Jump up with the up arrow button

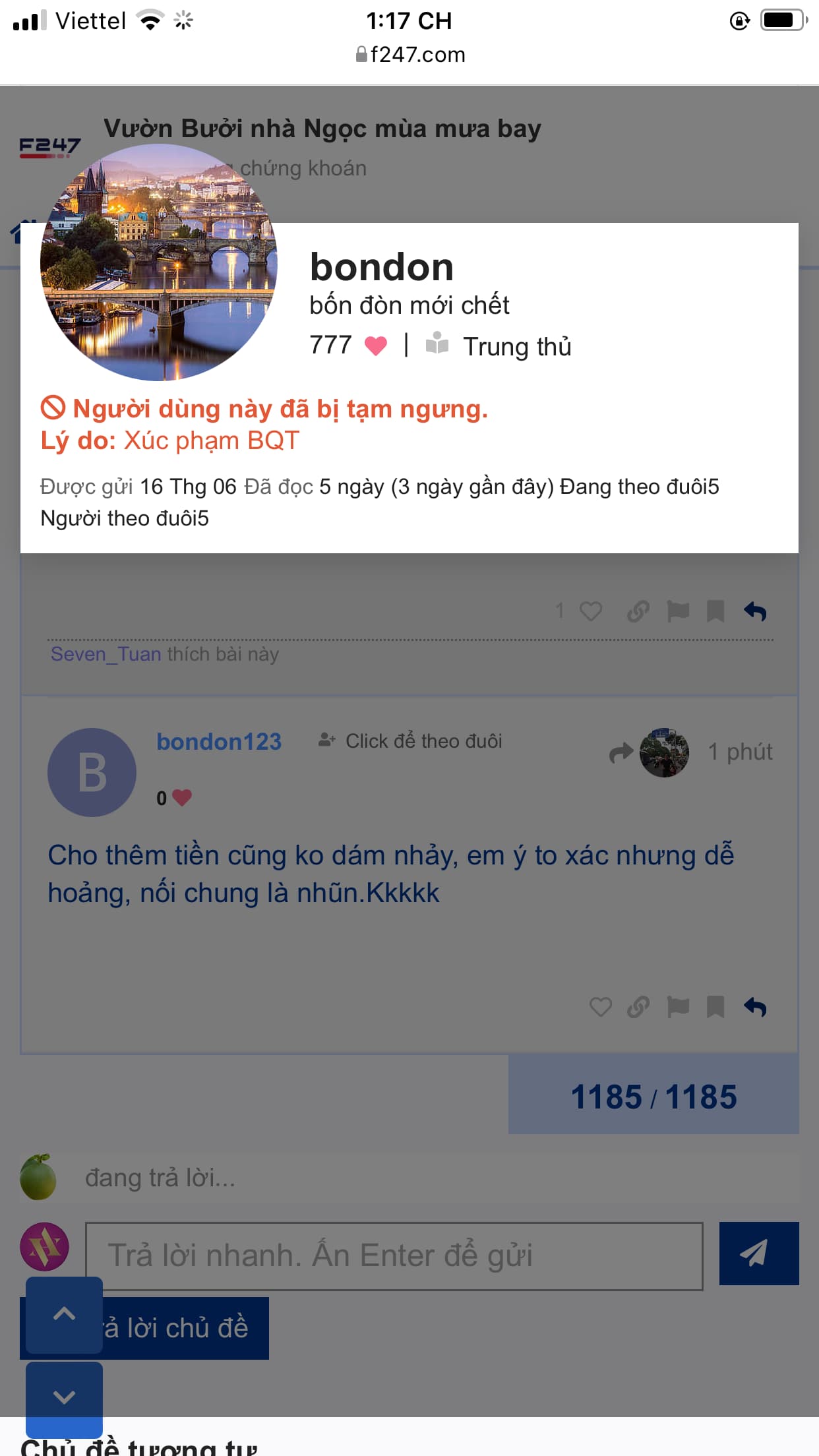click(64, 1314)
